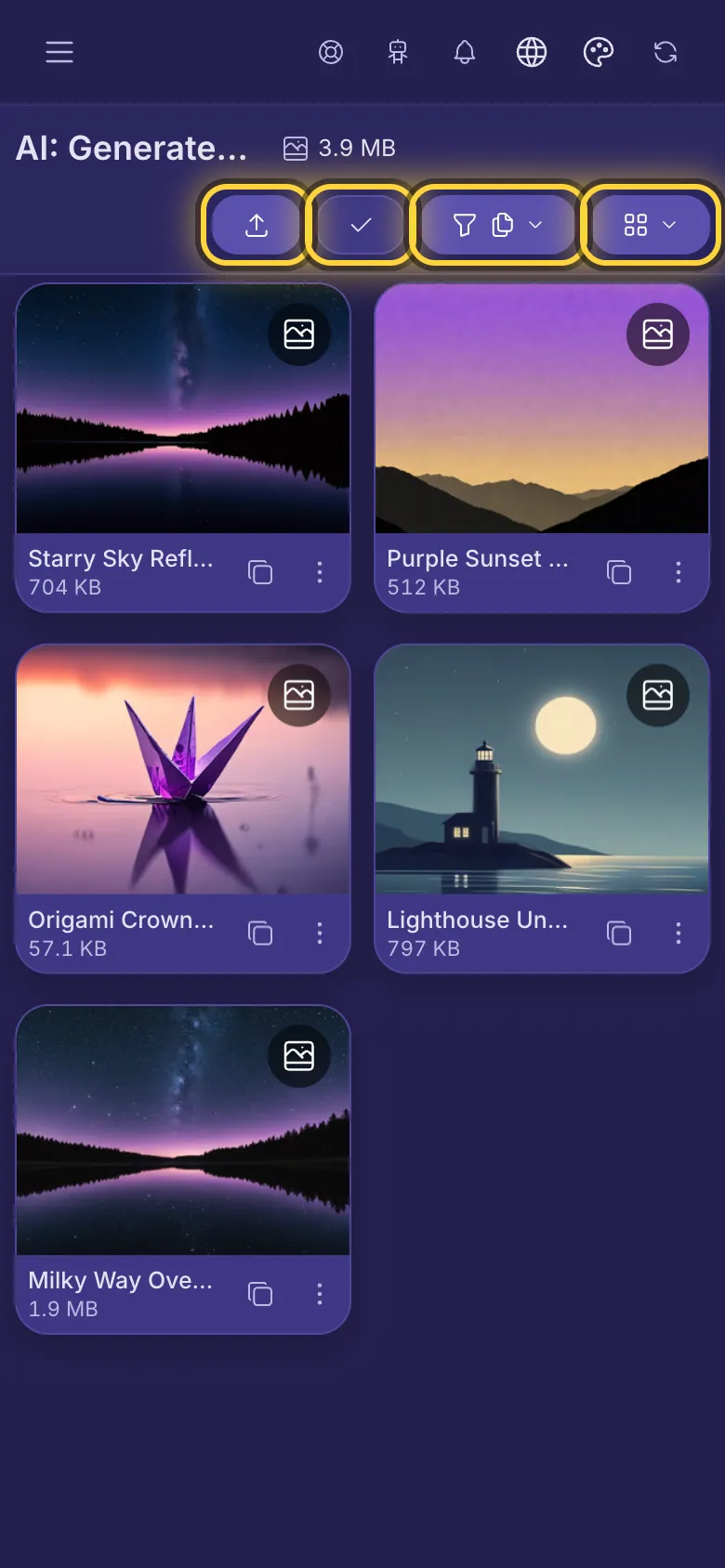This screenshot has width=725, height=1568.
Task: Open more options for Lighthouse Un... card
Action: pos(679,933)
